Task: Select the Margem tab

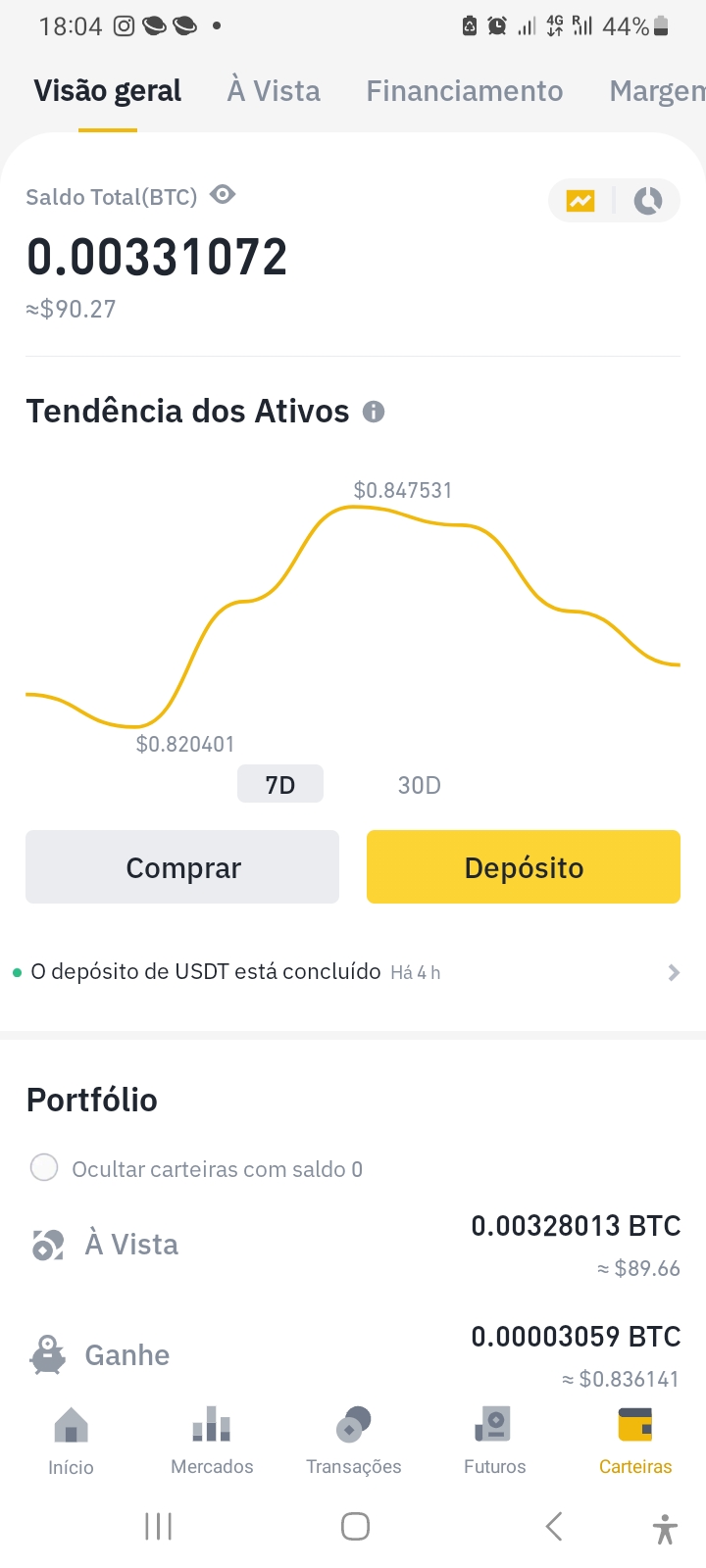Action: [x=655, y=91]
